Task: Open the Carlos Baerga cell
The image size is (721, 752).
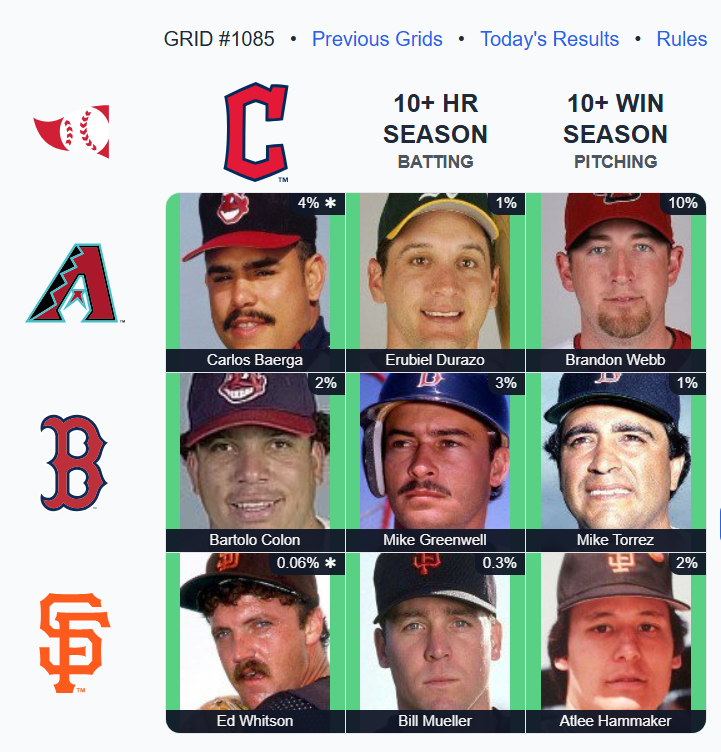Action: [255, 282]
